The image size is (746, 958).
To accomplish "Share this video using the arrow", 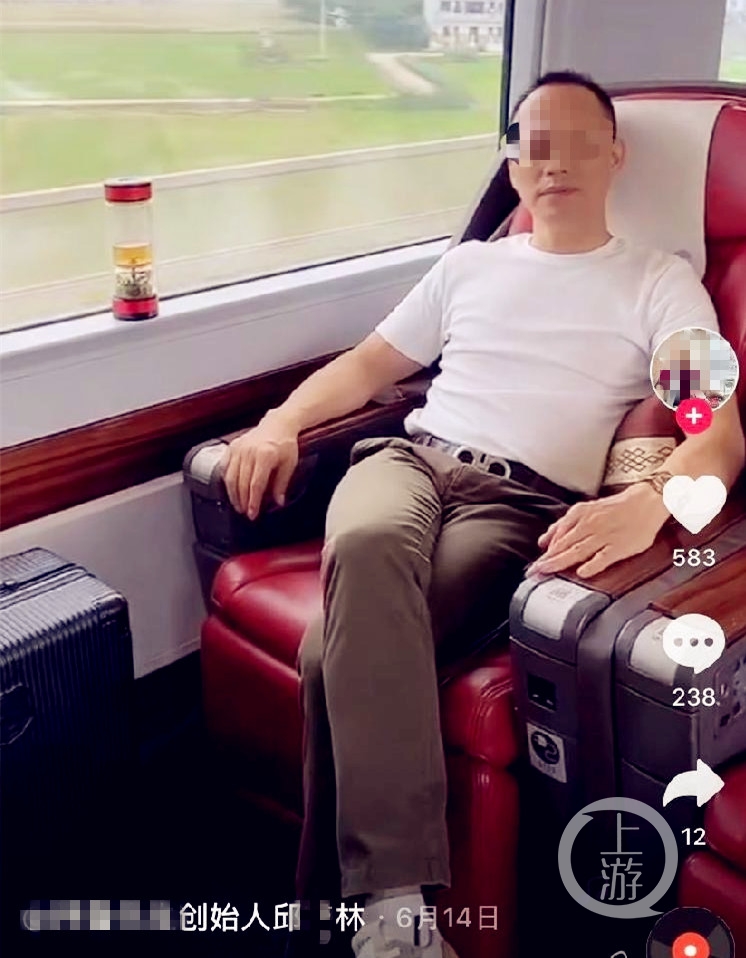I will click(x=694, y=784).
